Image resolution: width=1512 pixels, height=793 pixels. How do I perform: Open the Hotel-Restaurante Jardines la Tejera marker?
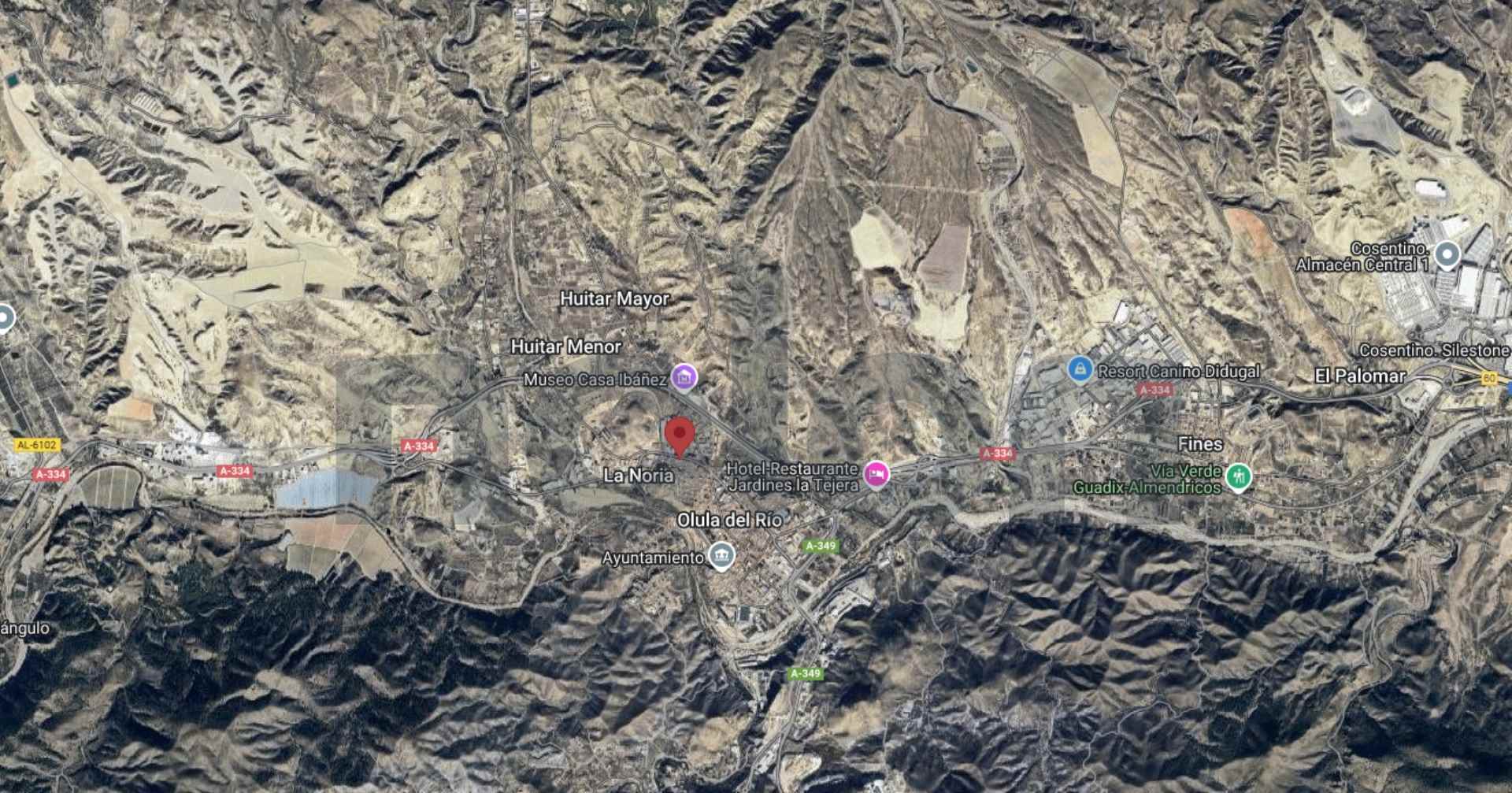pyautogui.click(x=876, y=475)
